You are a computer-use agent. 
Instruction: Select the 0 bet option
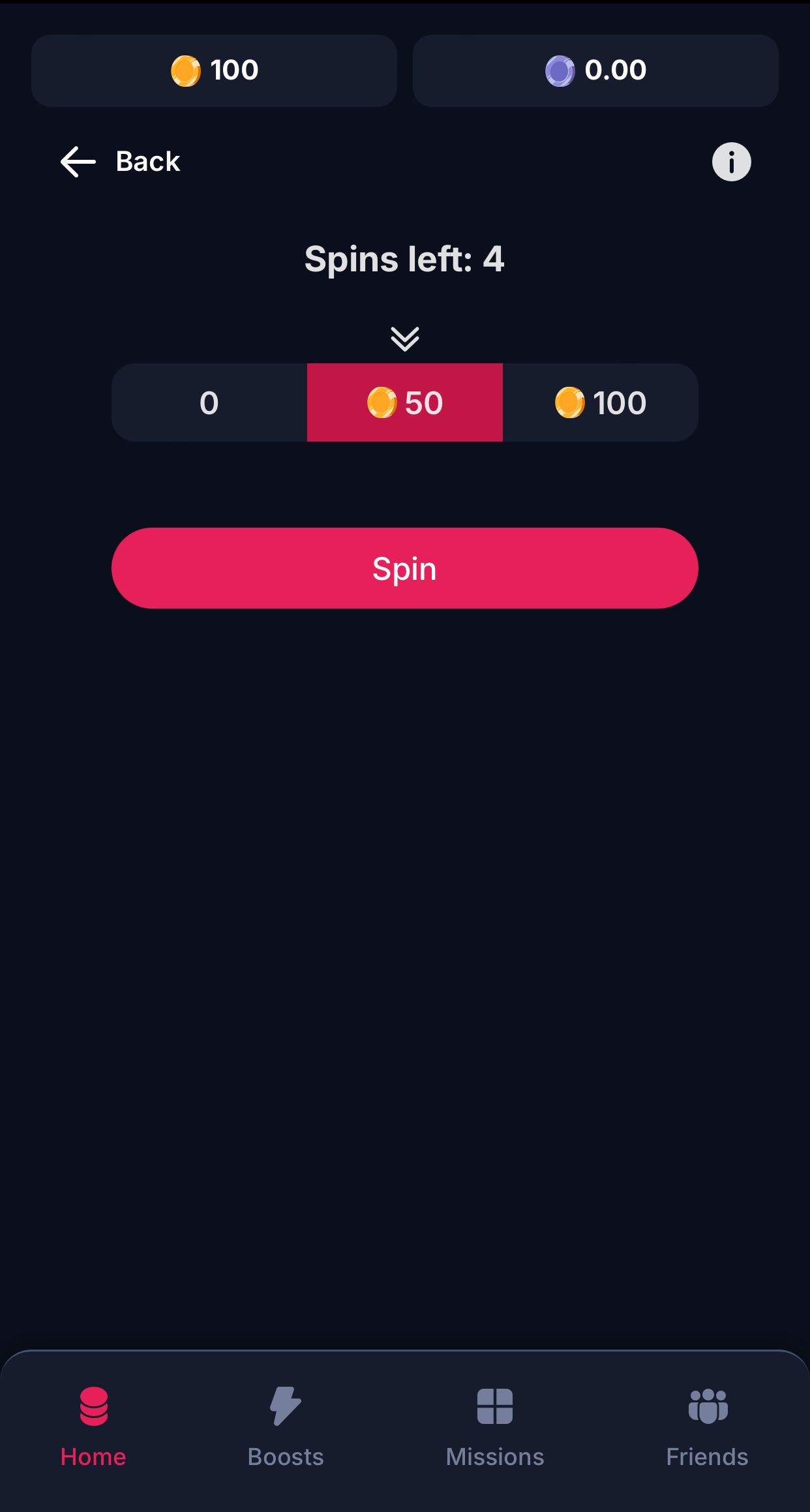210,402
